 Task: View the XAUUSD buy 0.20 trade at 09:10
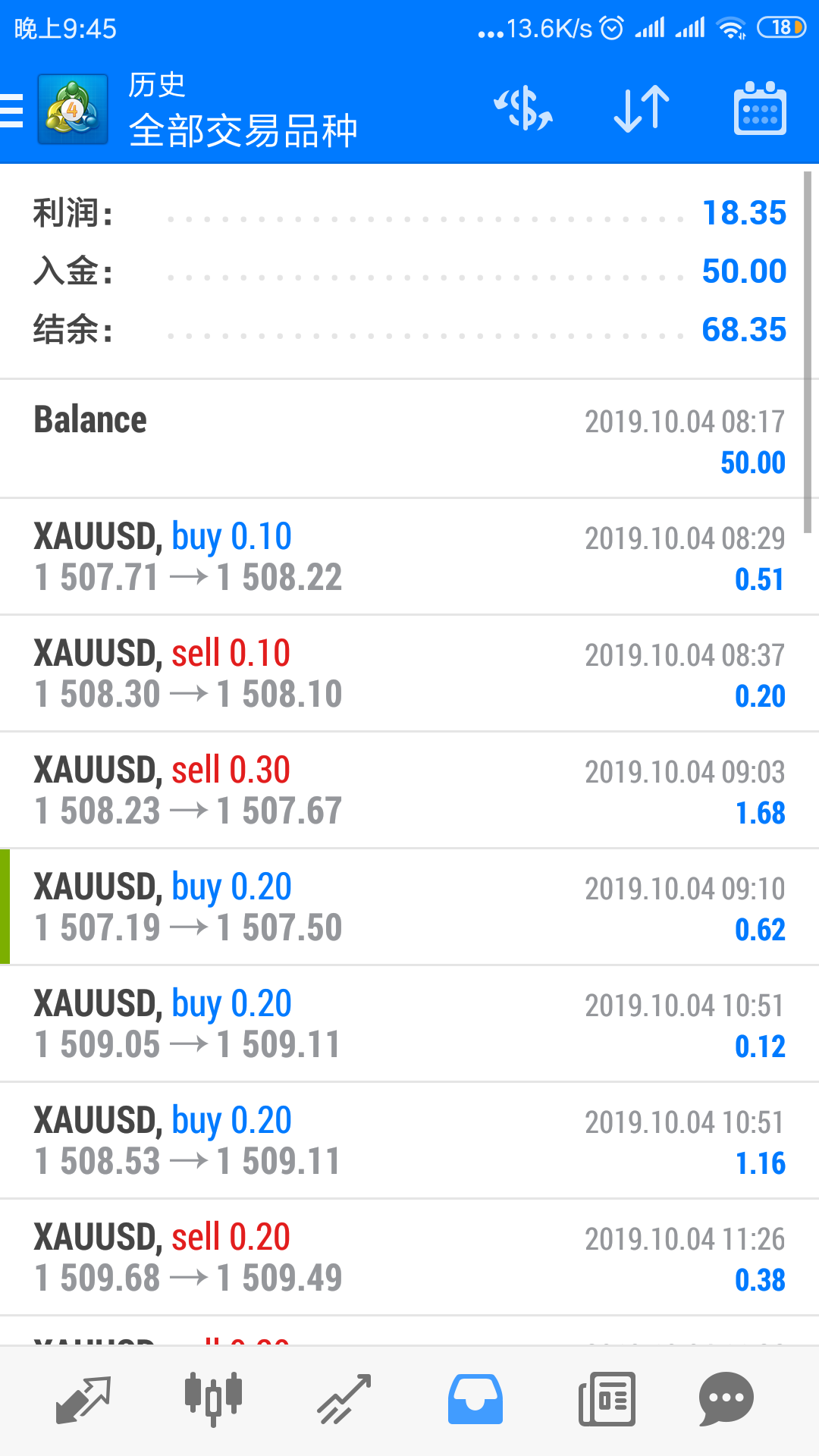[x=409, y=907]
